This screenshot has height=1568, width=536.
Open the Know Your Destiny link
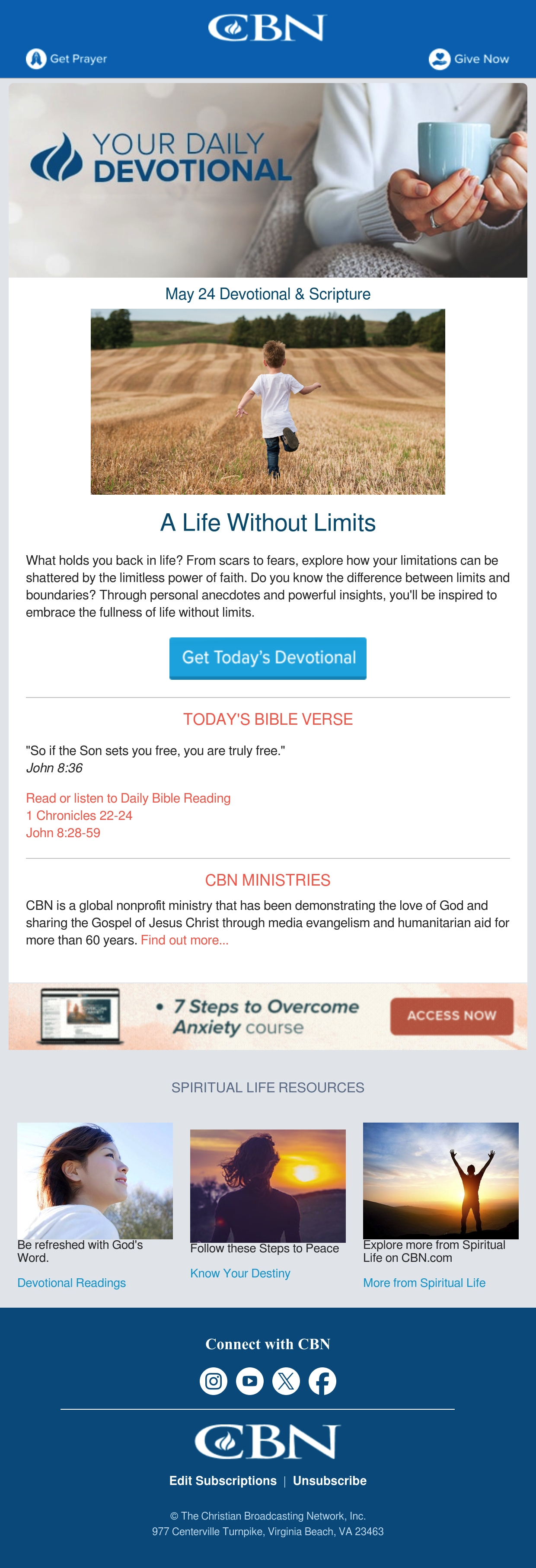(240, 1274)
